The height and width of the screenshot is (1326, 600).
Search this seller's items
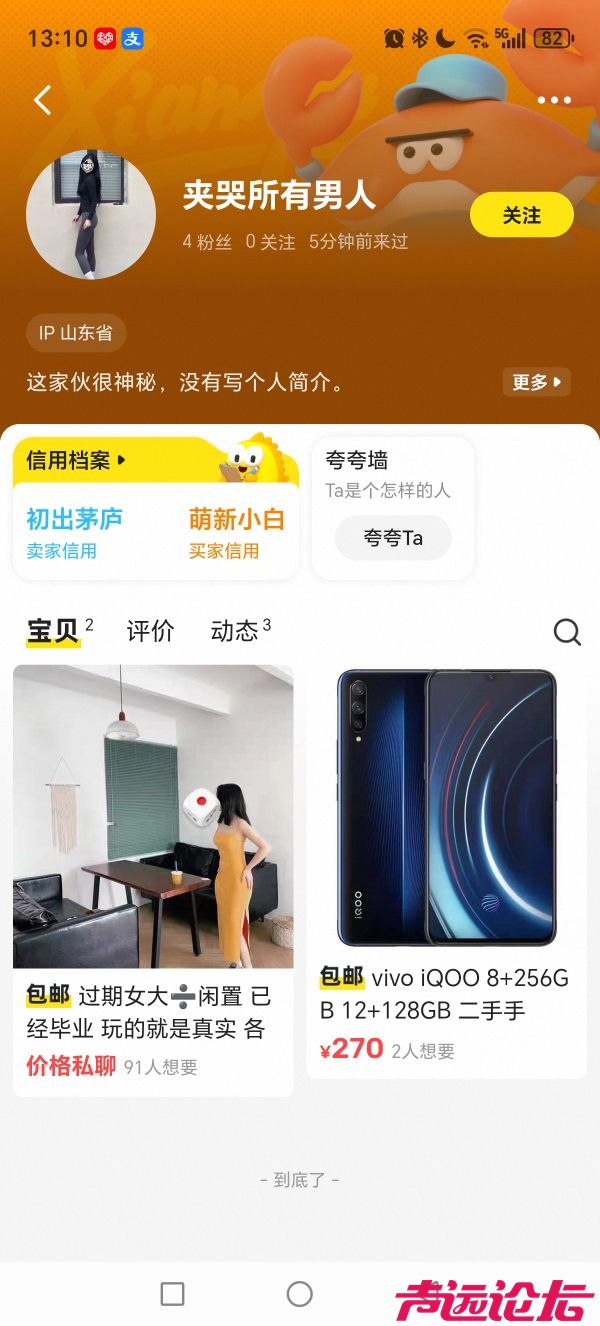[567, 631]
